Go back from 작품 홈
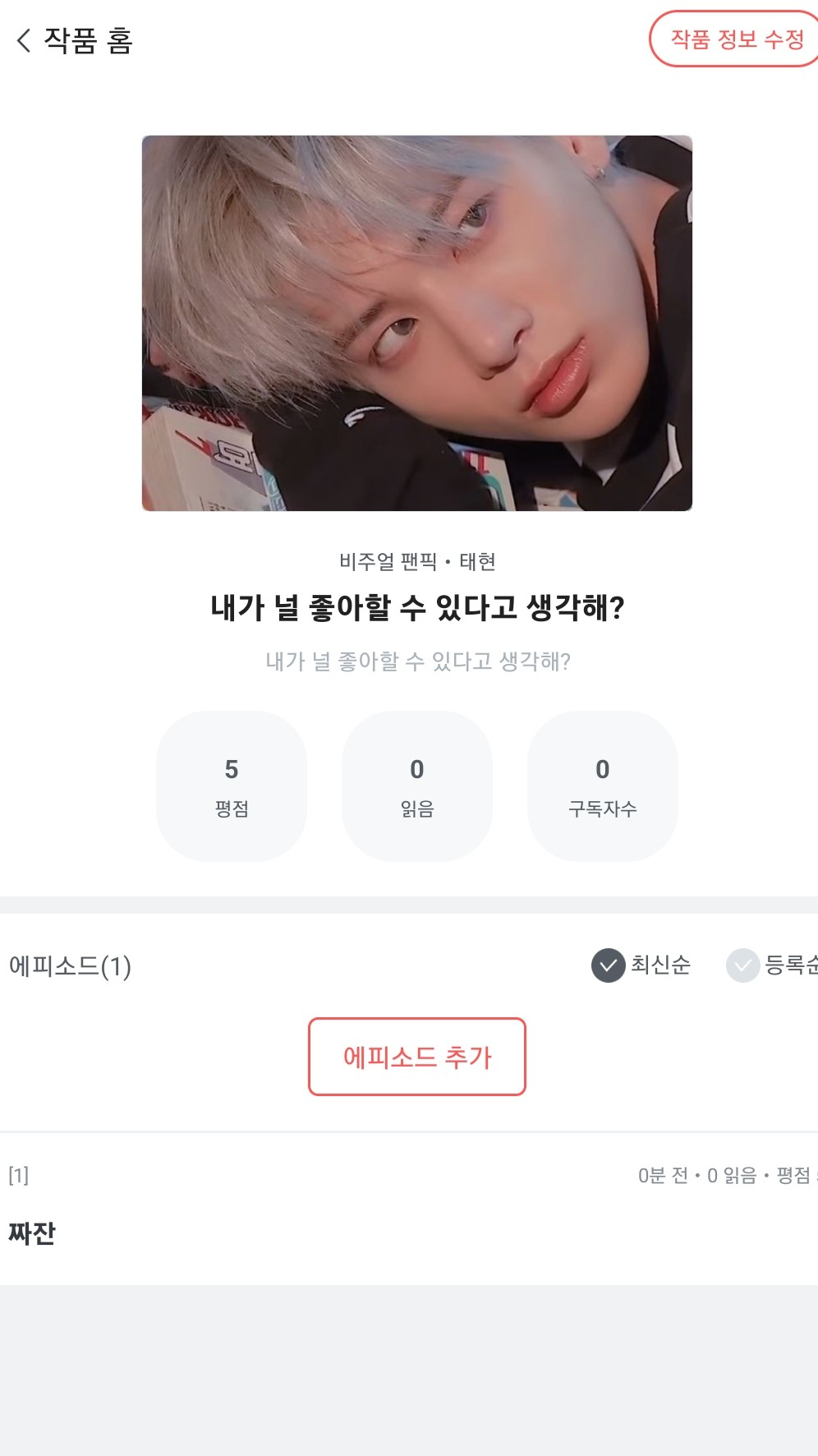This screenshot has width=818, height=1456. tap(25, 40)
